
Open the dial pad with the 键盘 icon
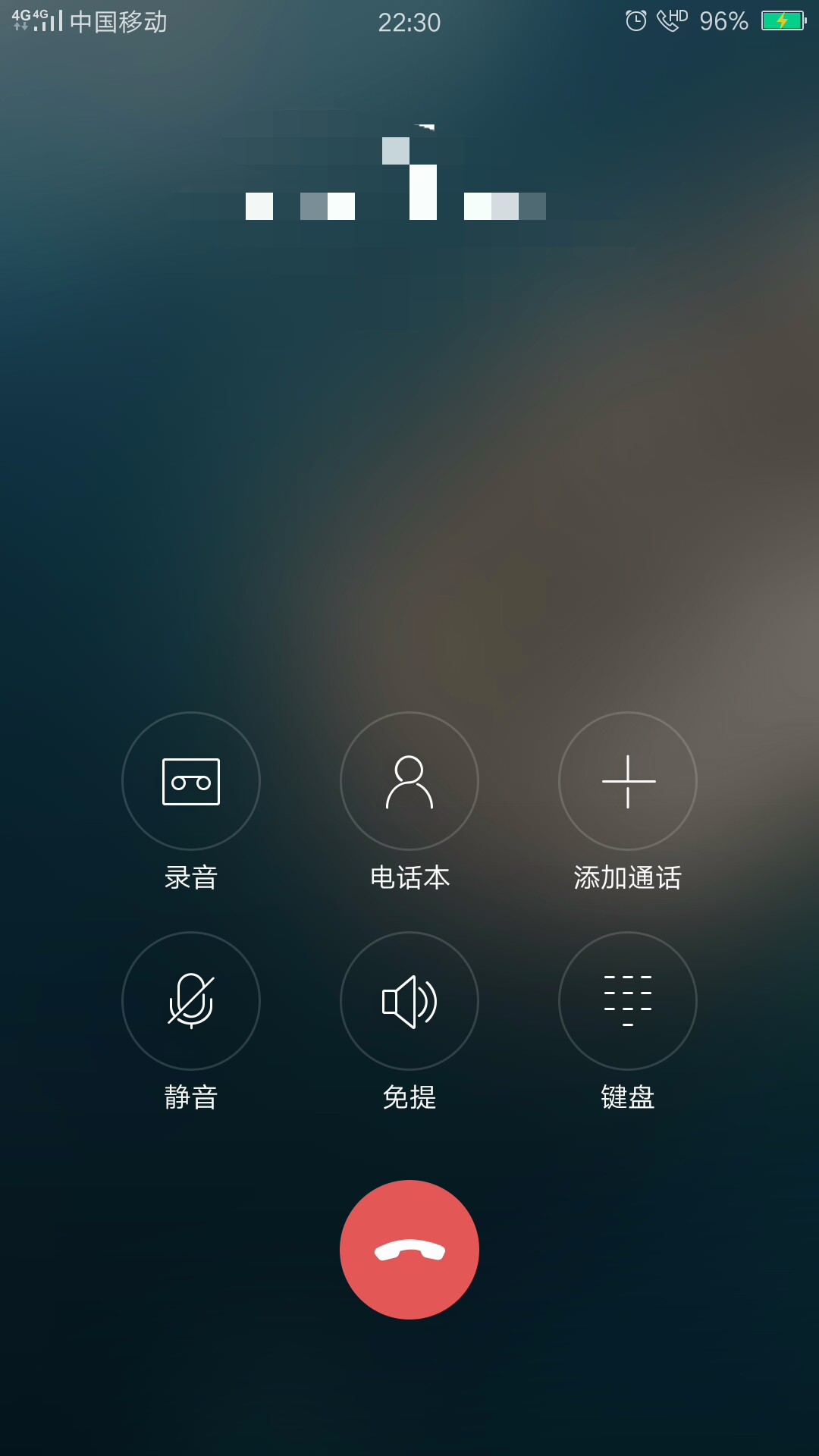pos(627,1001)
